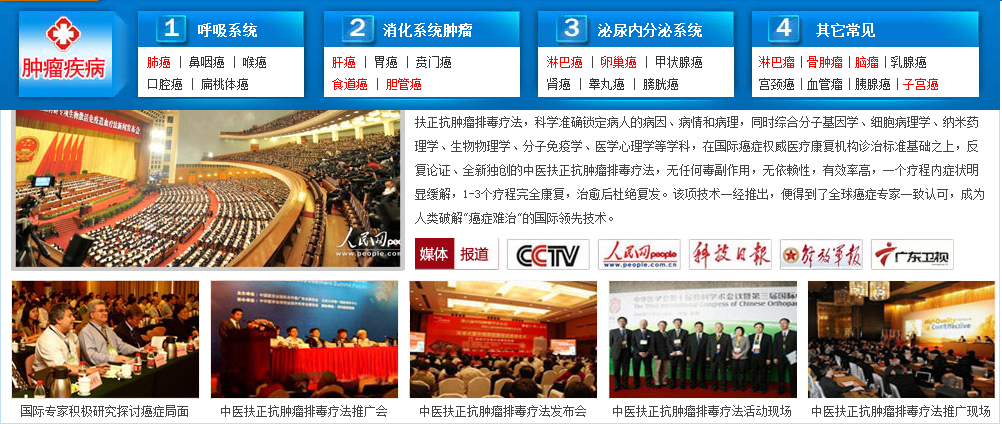Tap the 脑瘤 link
Screen dimensions: 1002x429
point(867,62)
